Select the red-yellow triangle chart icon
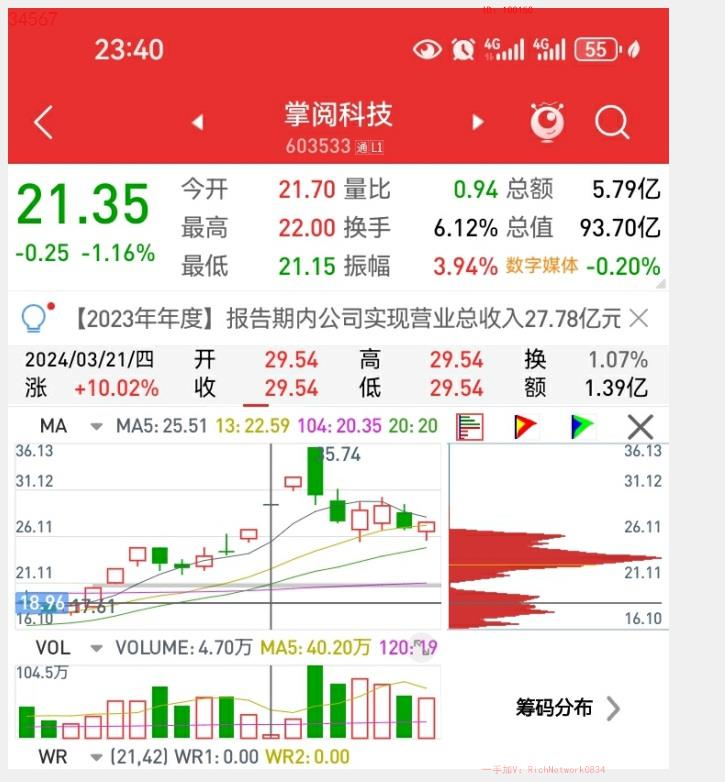The height and width of the screenshot is (782, 725). coord(525,427)
